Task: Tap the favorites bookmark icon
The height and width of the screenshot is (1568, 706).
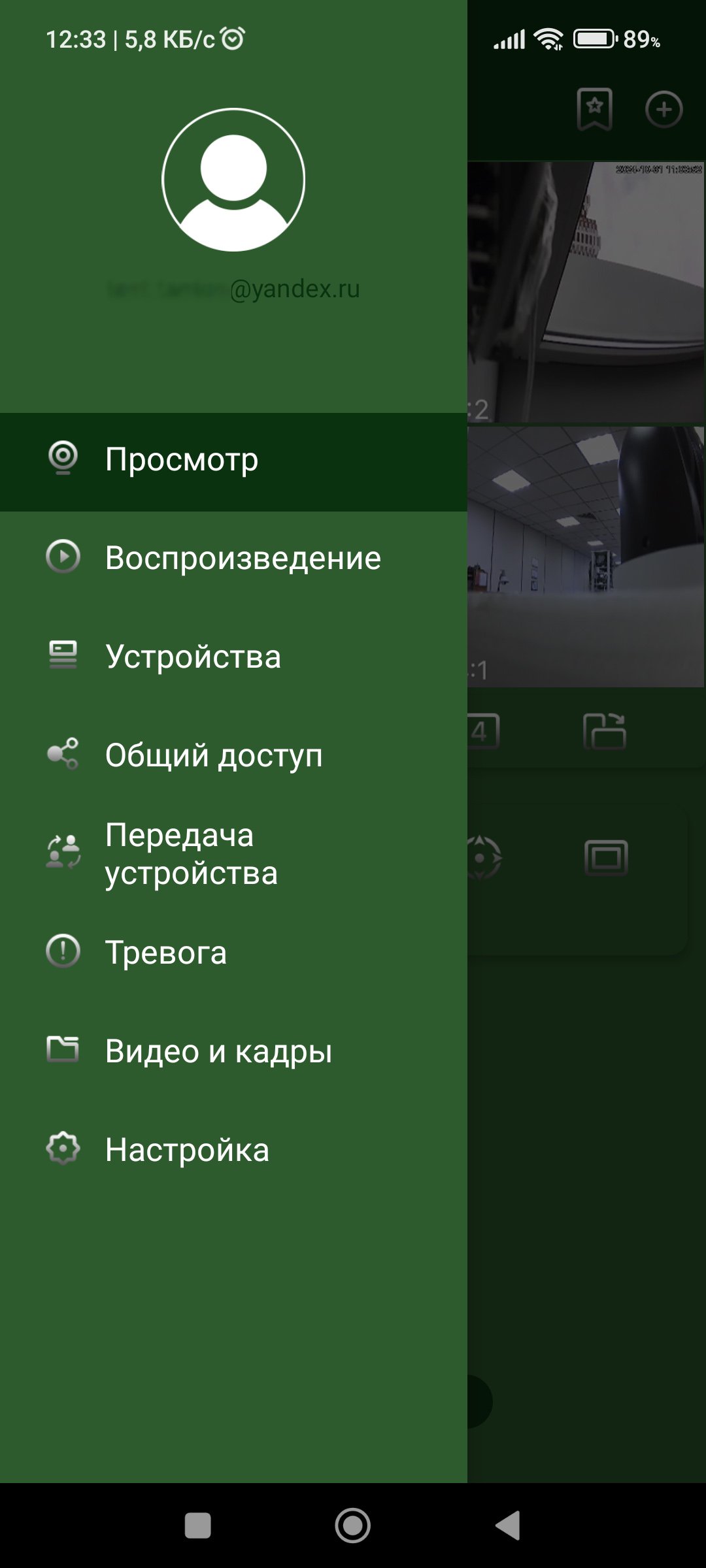Action: coord(595,109)
